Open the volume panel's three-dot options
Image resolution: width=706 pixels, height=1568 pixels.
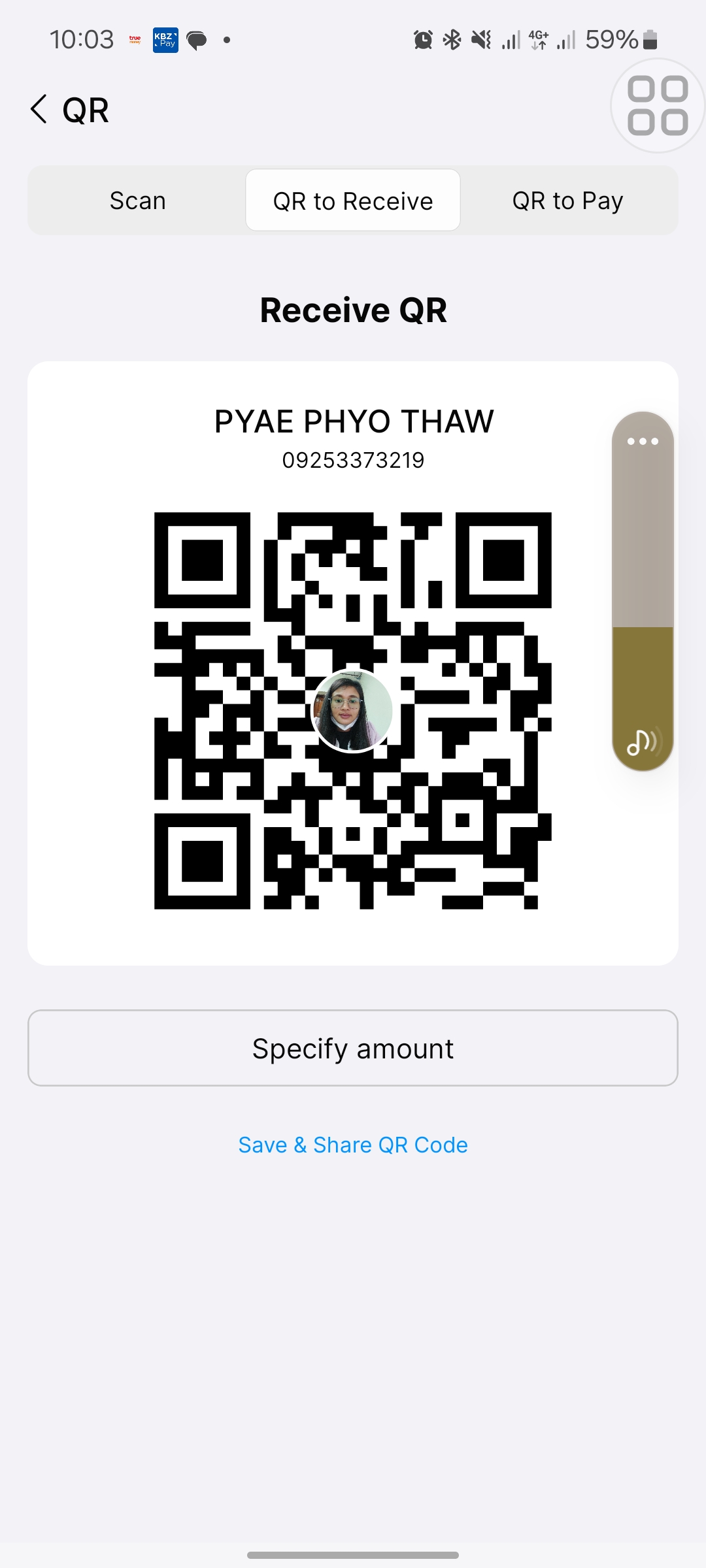[643, 441]
